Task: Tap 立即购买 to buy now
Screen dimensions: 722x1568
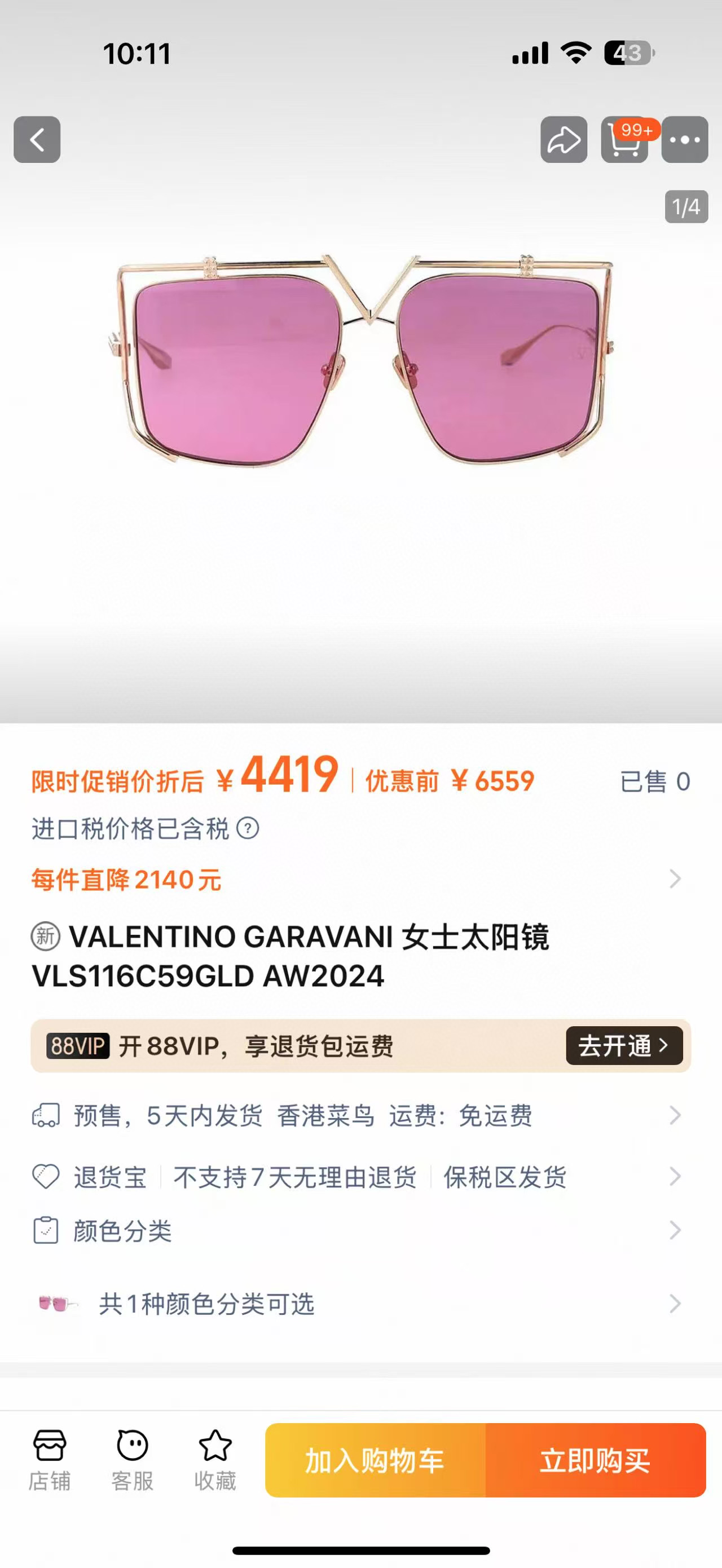Action: tap(596, 1460)
